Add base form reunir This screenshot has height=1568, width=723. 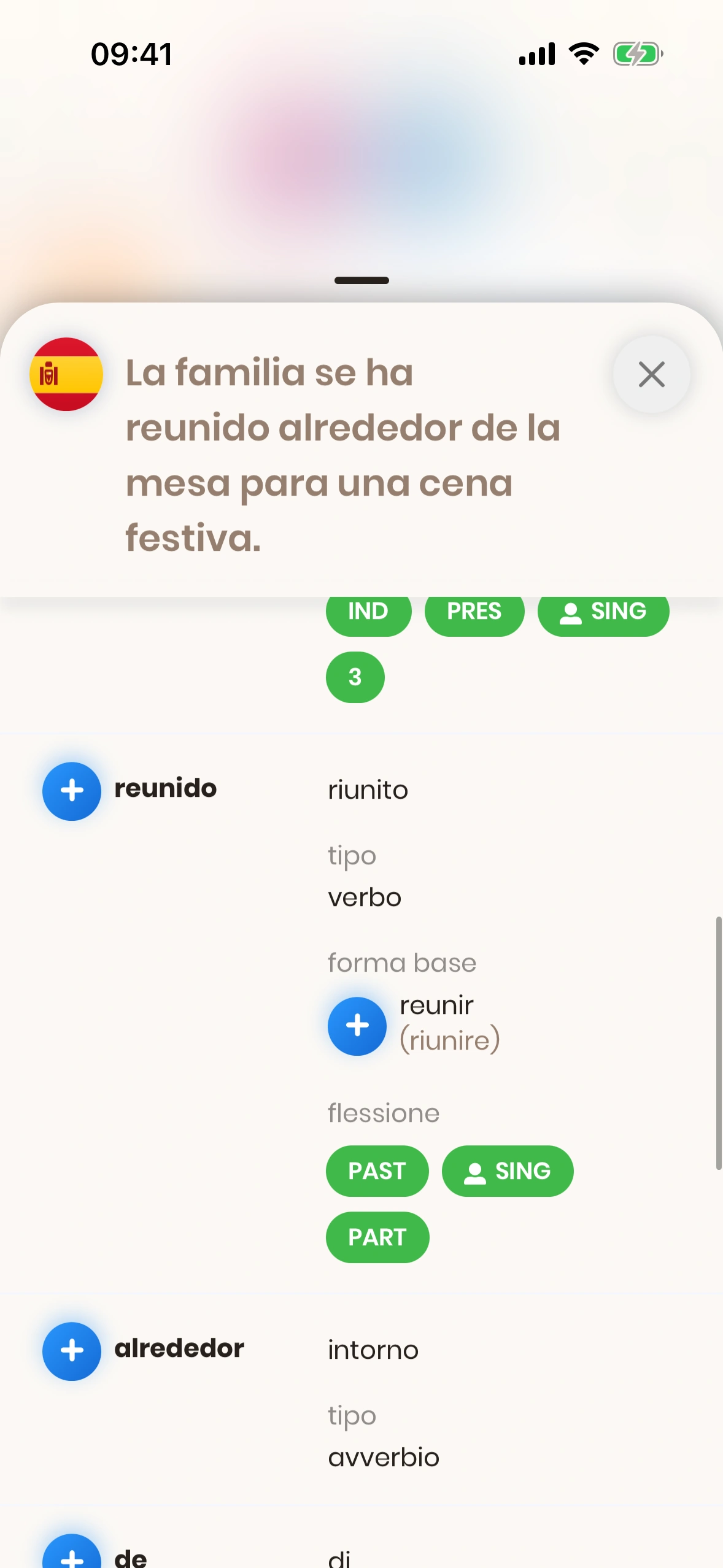click(357, 1026)
